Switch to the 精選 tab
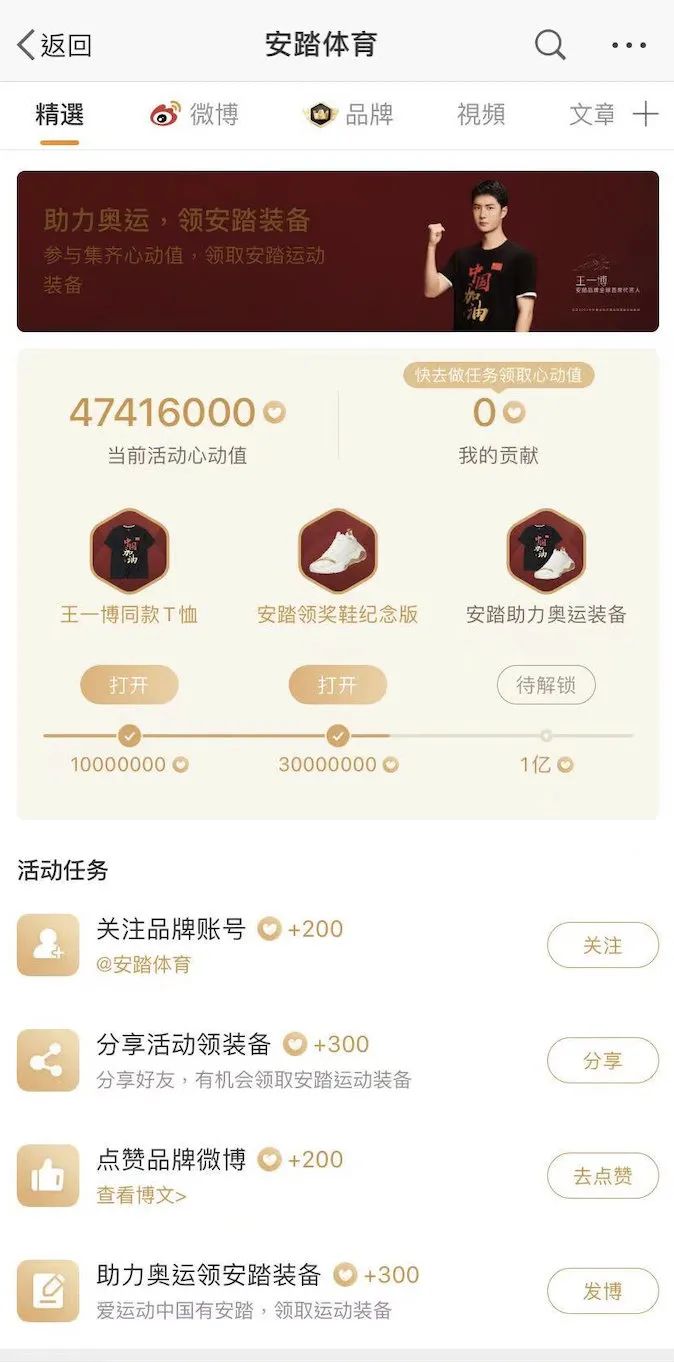 pyautogui.click(x=59, y=115)
